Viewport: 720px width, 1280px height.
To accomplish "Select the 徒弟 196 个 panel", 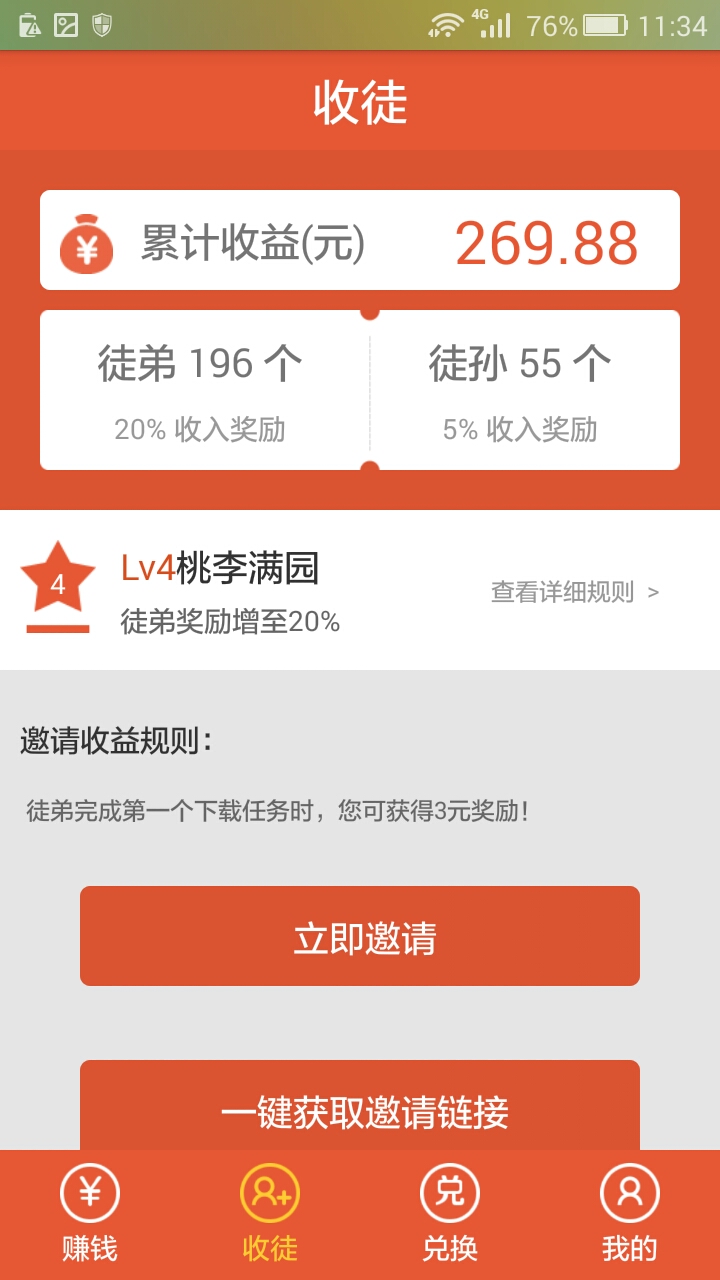I will point(200,388).
